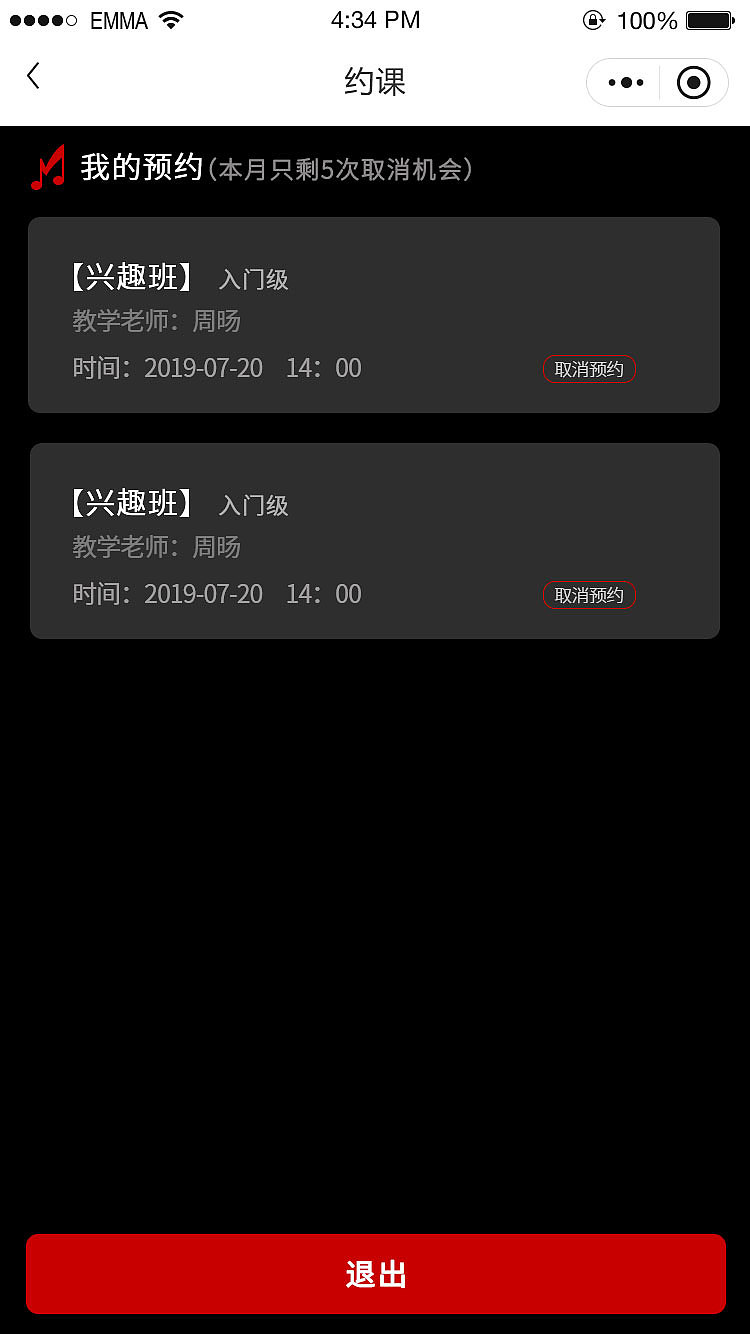The height and width of the screenshot is (1334, 750).
Task: Tap the Wi-Fi icon in status bar
Action: pos(171,18)
